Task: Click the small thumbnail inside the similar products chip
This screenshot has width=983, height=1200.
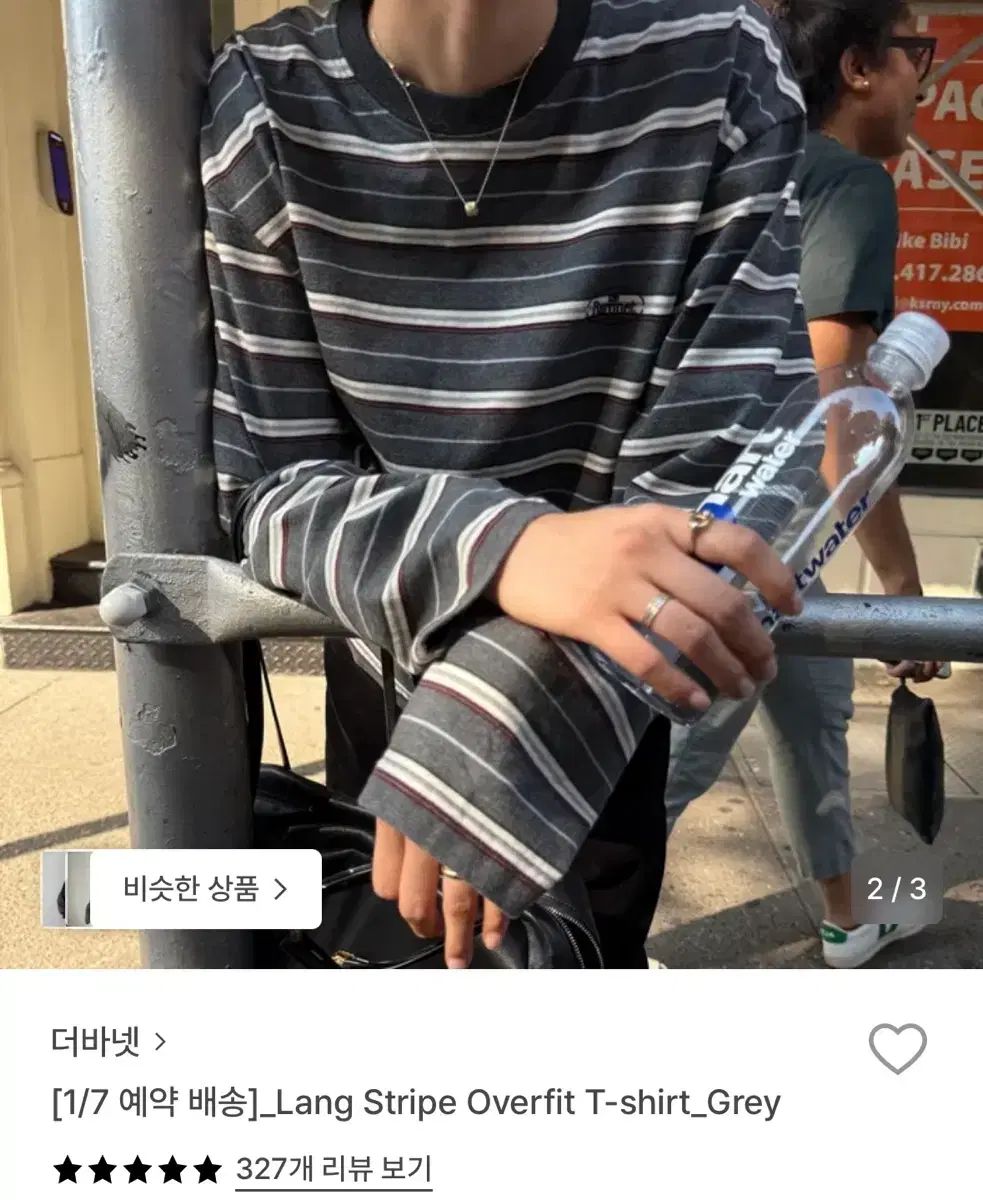Action: click(70, 886)
